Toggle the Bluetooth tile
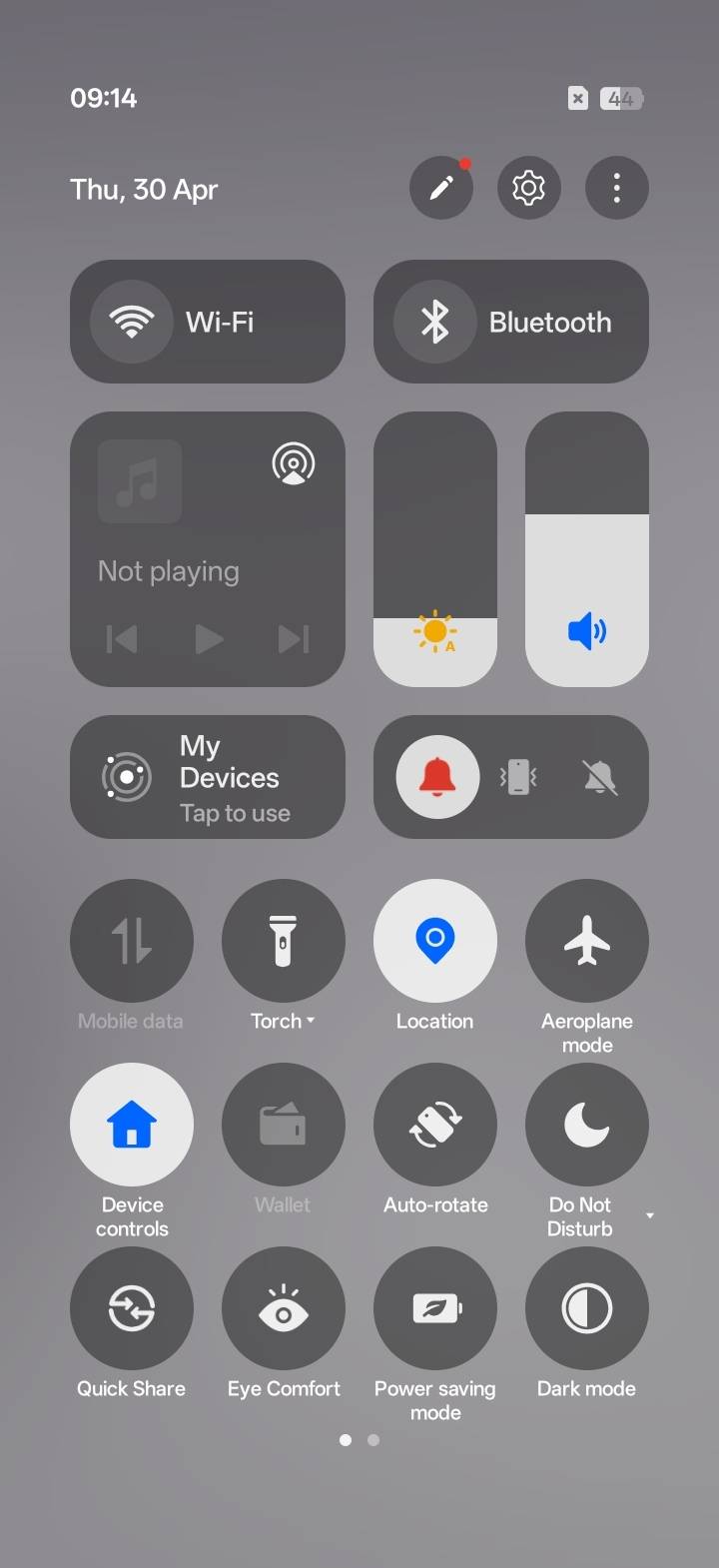 pyautogui.click(x=511, y=322)
